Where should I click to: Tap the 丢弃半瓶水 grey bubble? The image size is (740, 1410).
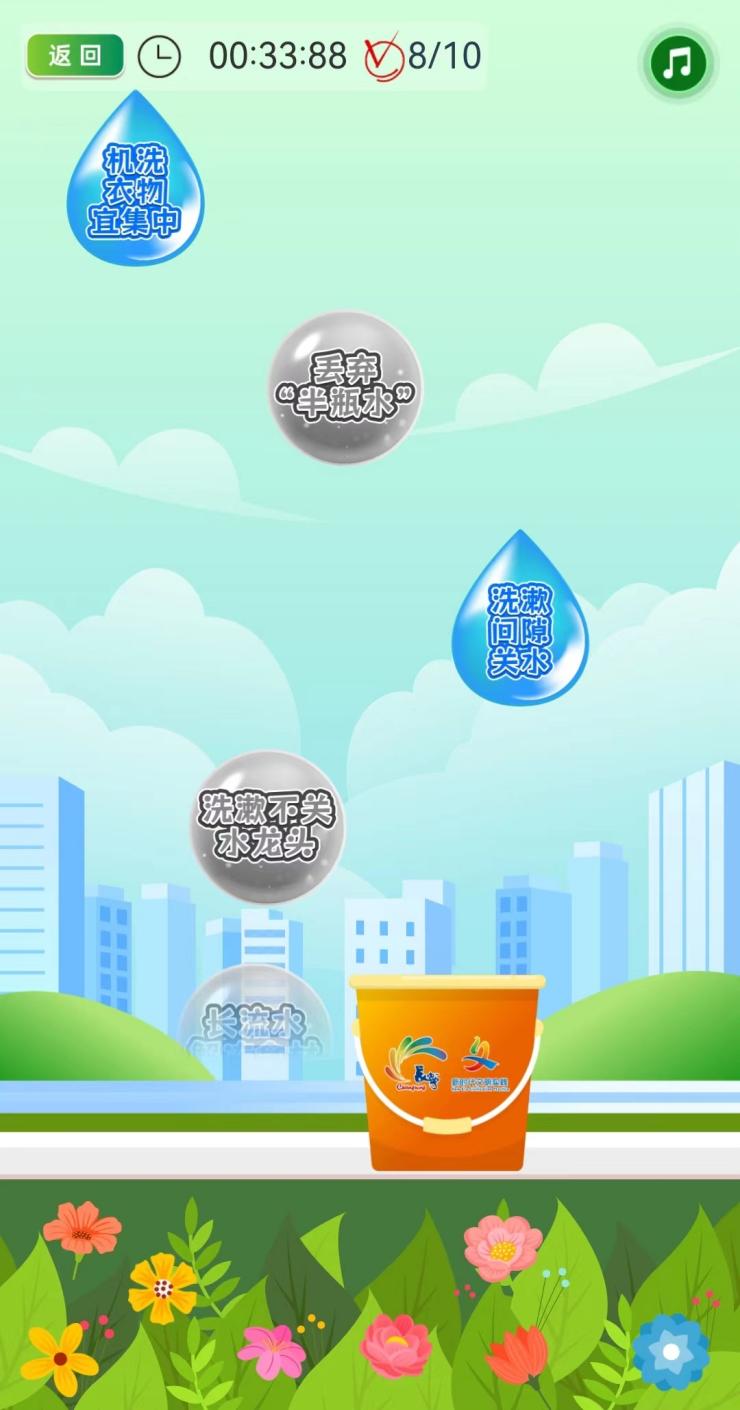point(345,388)
